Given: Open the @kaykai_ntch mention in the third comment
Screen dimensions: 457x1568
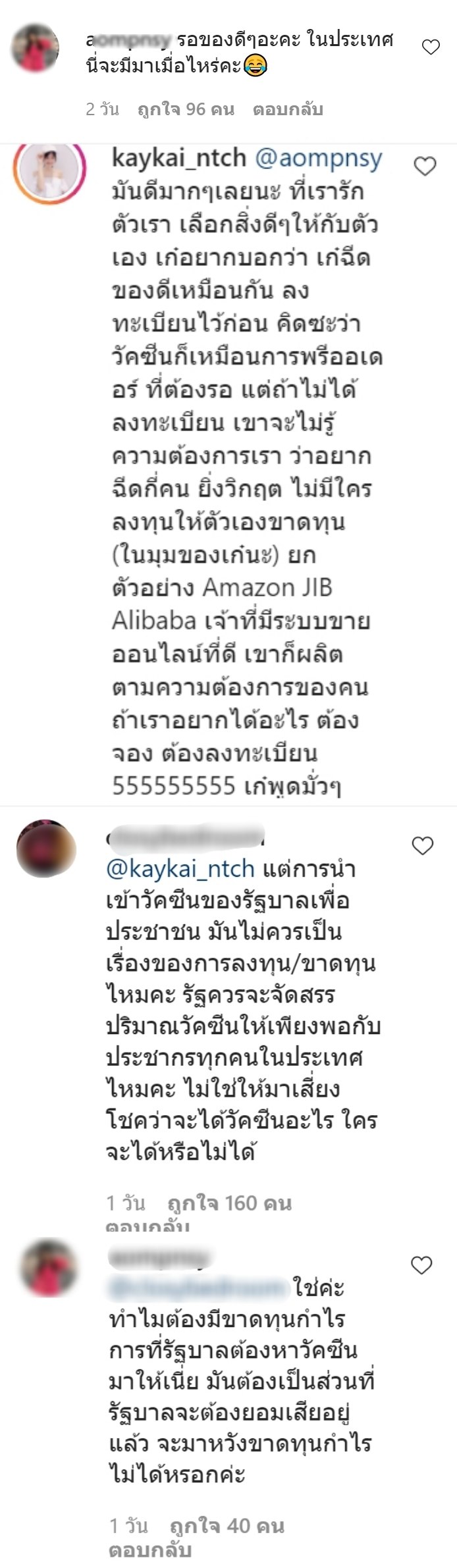Looking at the screenshot, I should tap(180, 869).
